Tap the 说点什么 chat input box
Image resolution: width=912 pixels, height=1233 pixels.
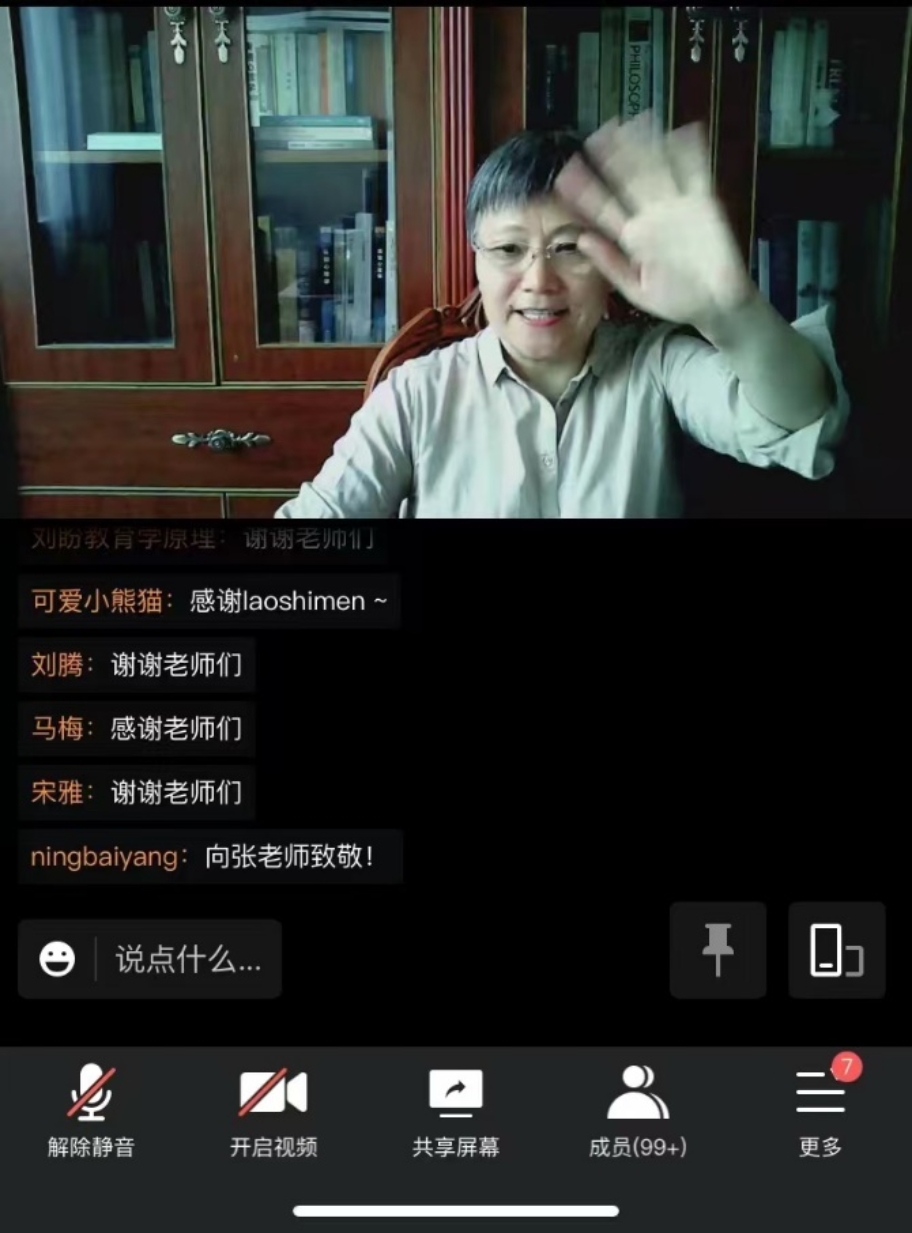click(188, 960)
